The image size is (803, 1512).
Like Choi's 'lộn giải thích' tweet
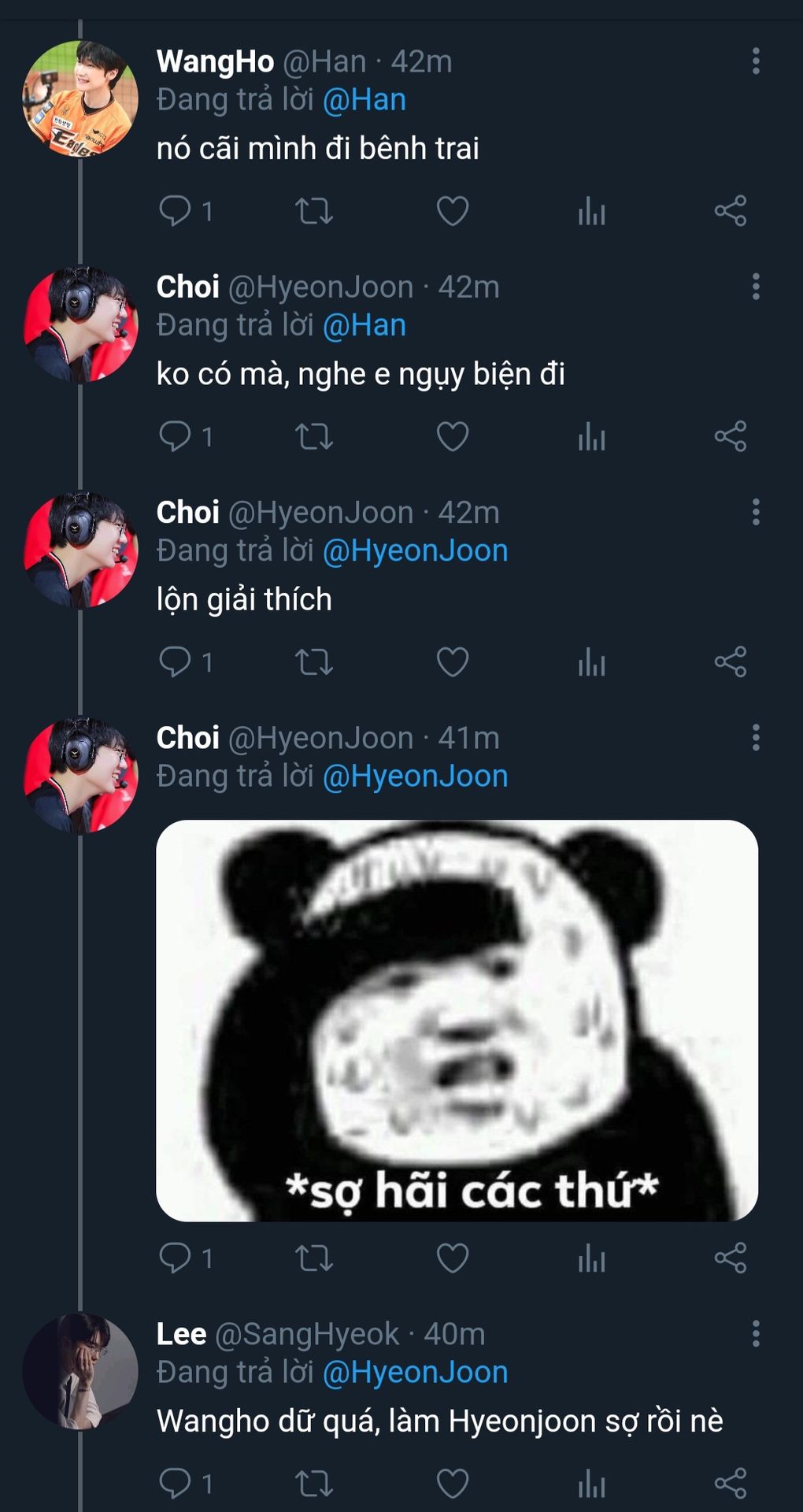(x=453, y=661)
